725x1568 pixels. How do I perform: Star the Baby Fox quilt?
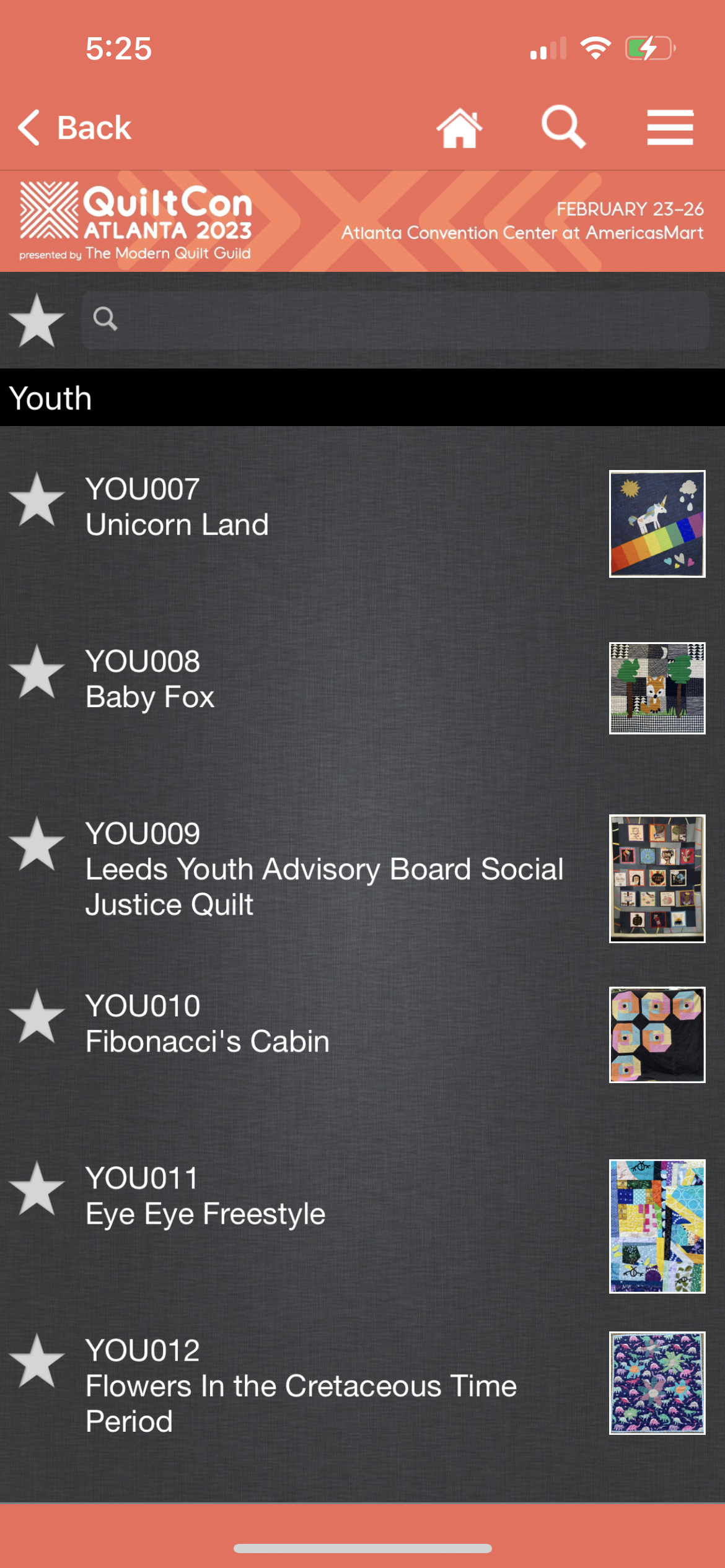point(37,673)
